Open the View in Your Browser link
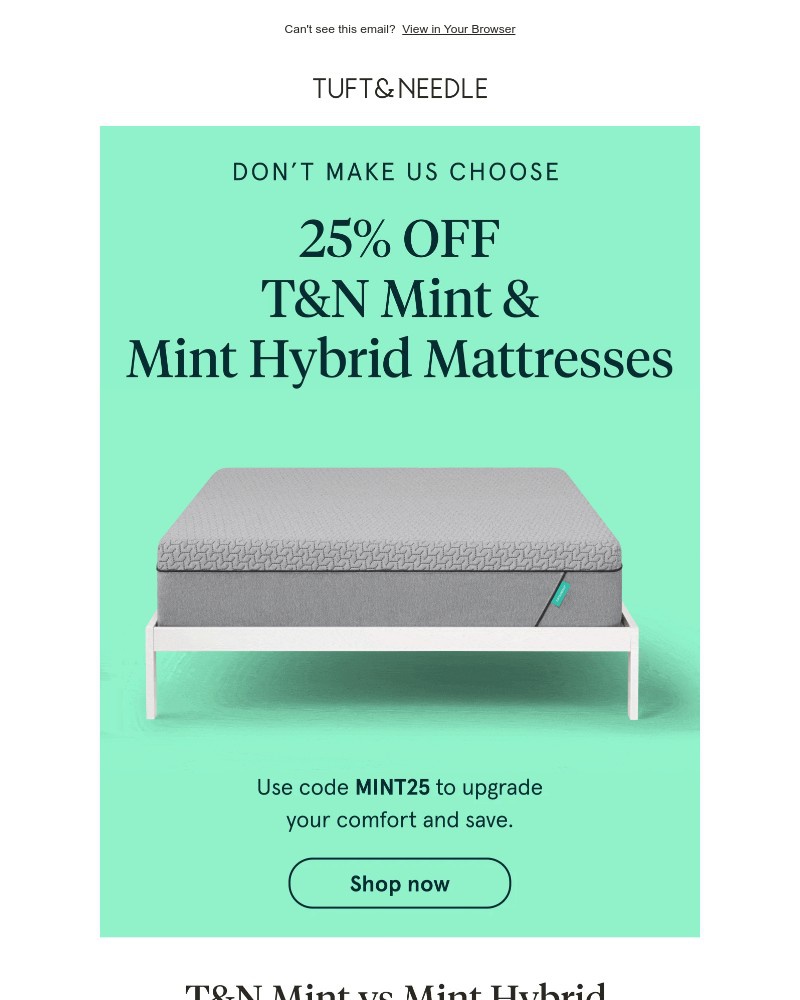The height and width of the screenshot is (1000, 800). 458,30
